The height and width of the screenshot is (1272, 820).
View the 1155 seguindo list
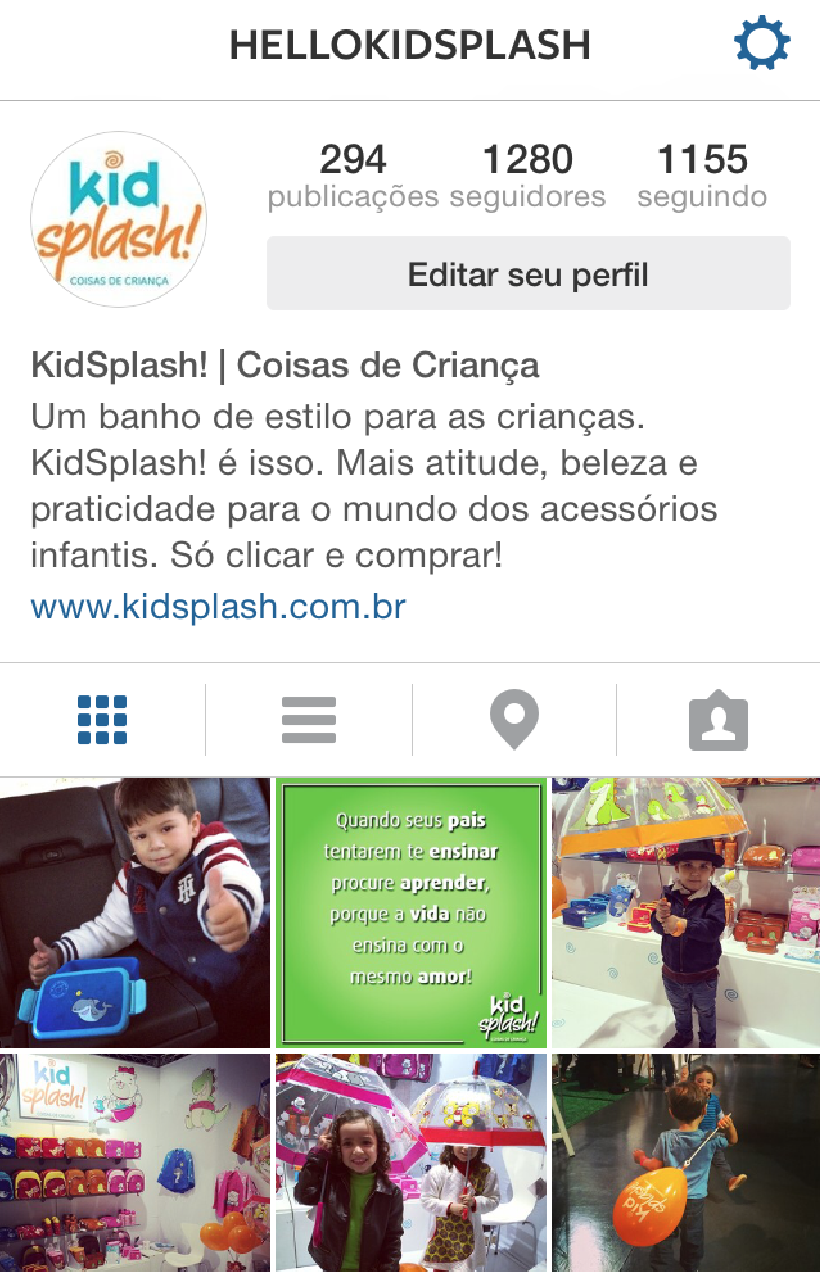(x=702, y=175)
